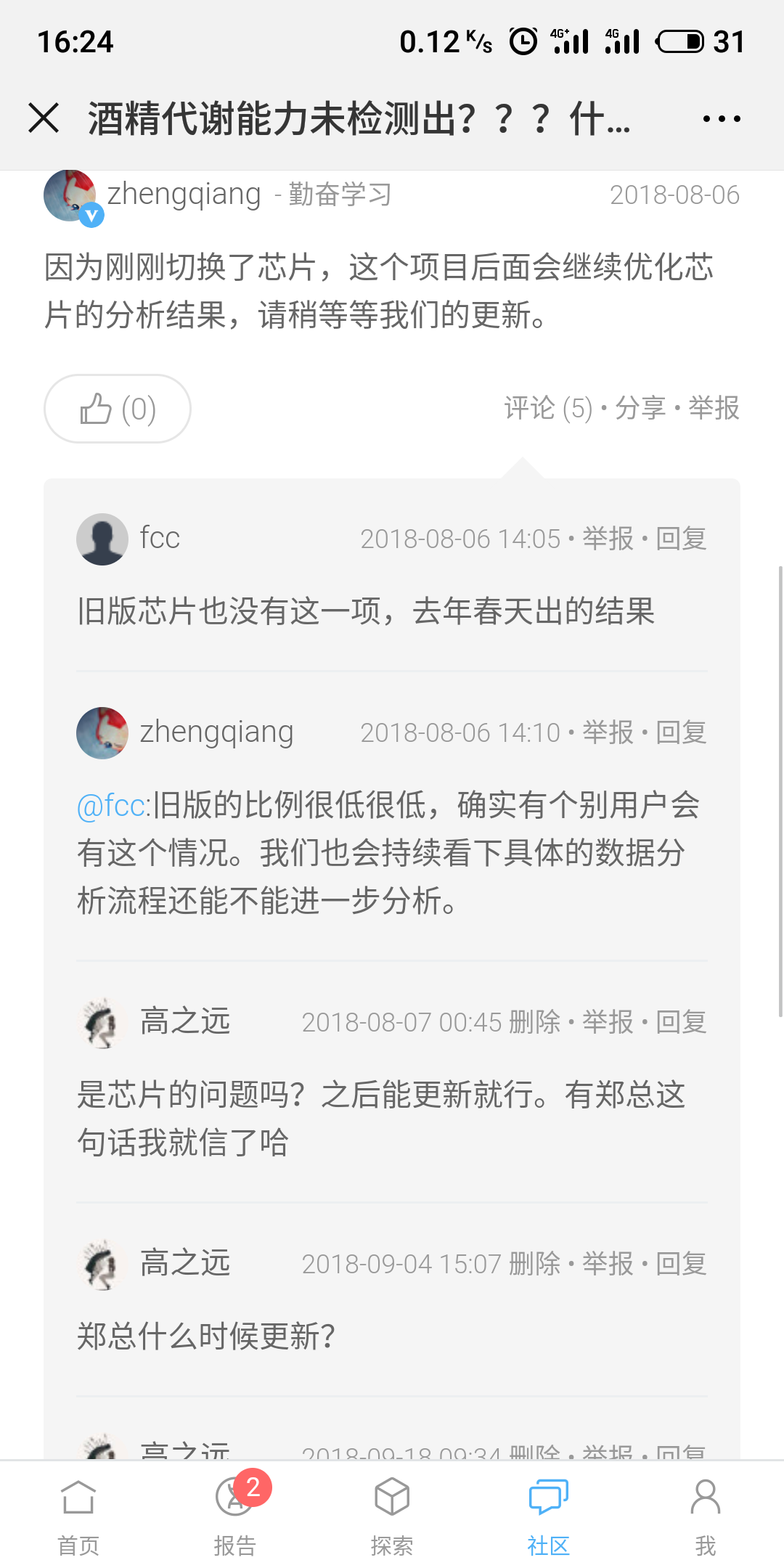This screenshot has height=1568, width=784.
Task: Switch to the 探索 tab
Action: coord(392,1516)
